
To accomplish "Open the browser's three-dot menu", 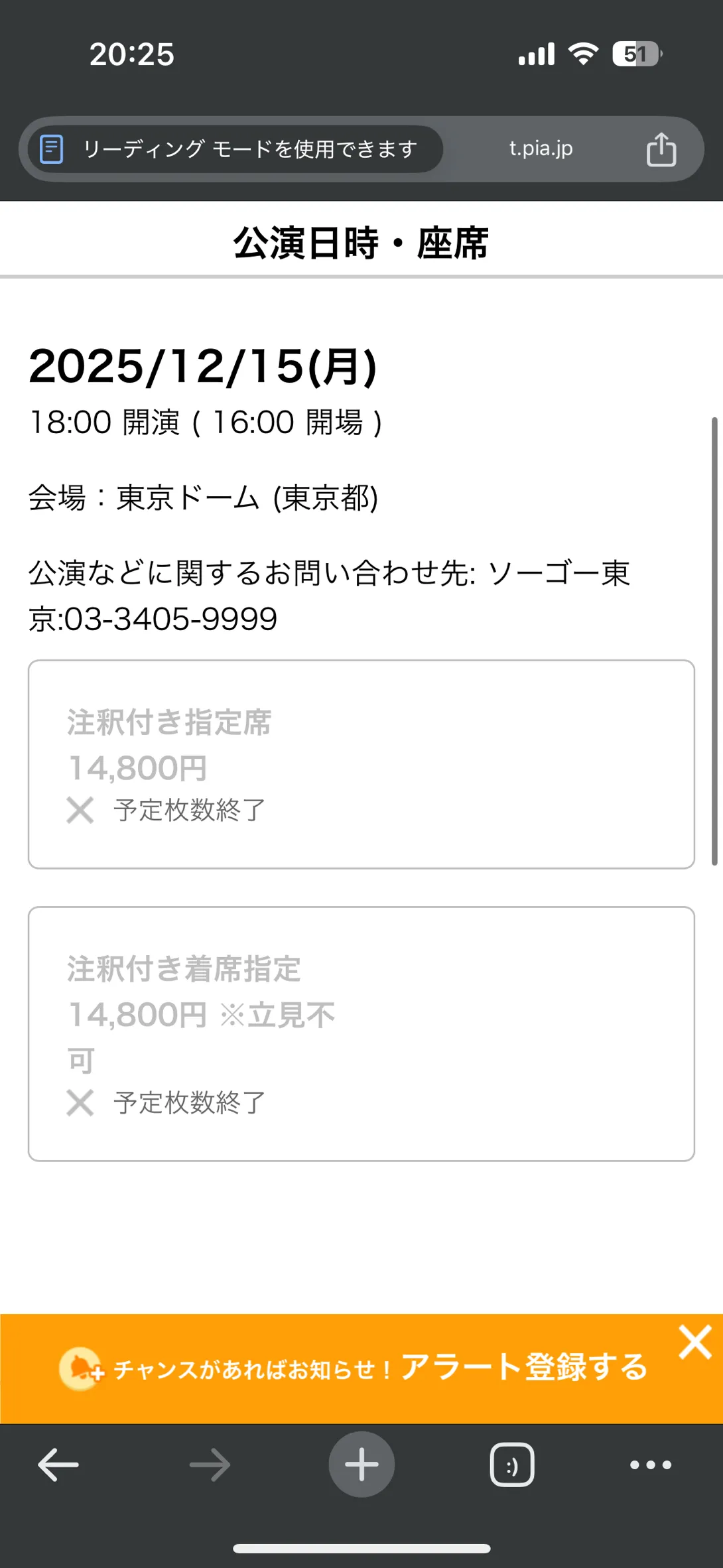I will pyautogui.click(x=650, y=1465).
